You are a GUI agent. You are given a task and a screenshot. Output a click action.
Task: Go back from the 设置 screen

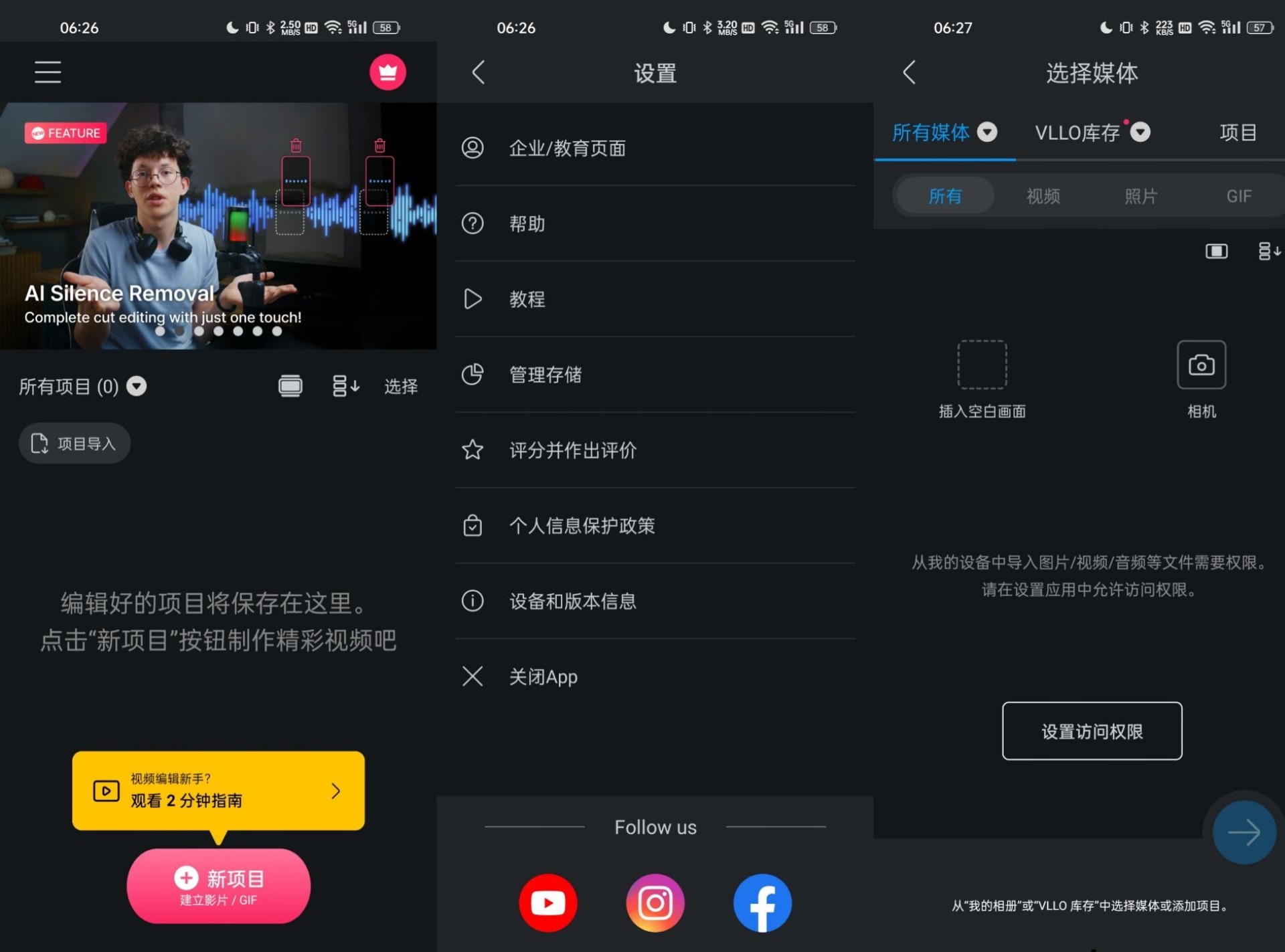478,72
